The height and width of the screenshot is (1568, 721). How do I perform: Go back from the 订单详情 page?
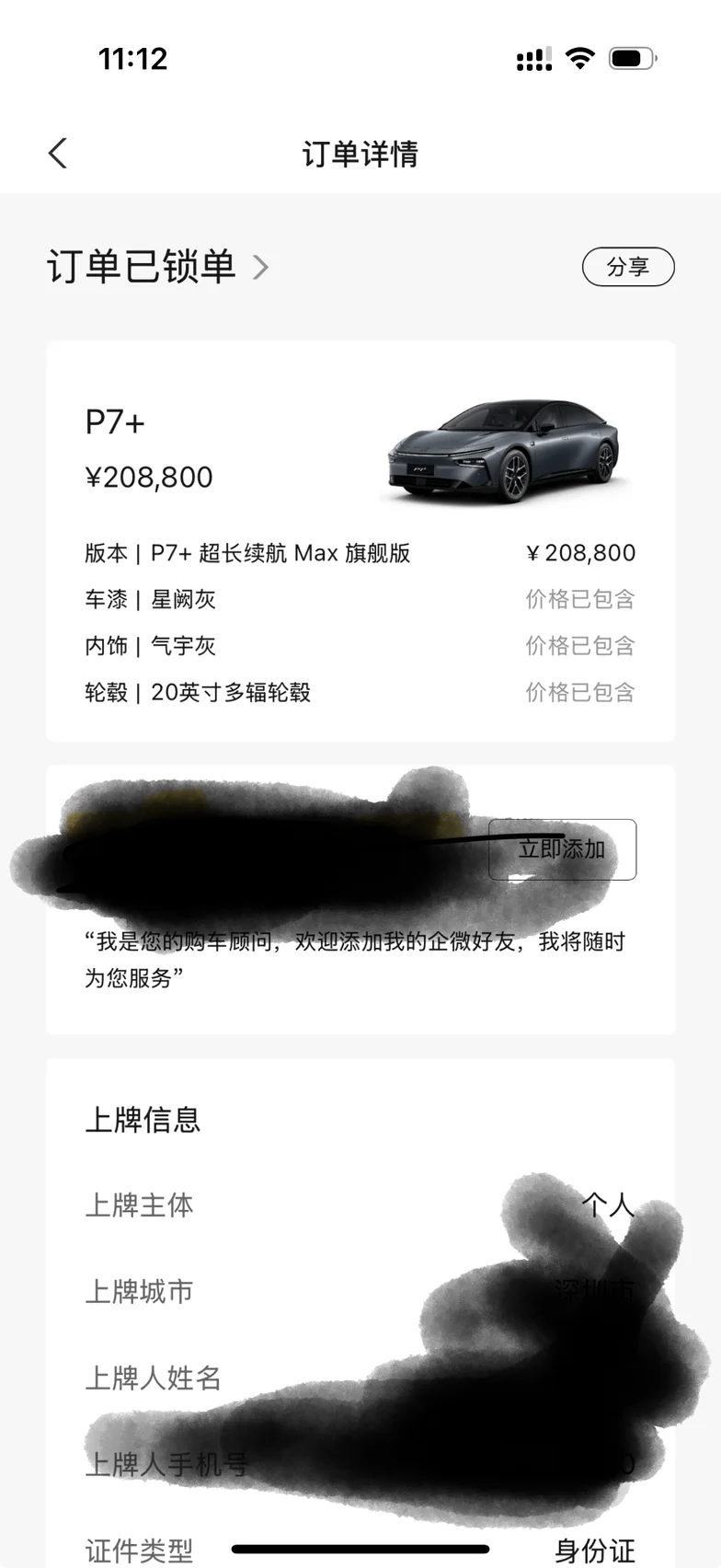point(58,153)
